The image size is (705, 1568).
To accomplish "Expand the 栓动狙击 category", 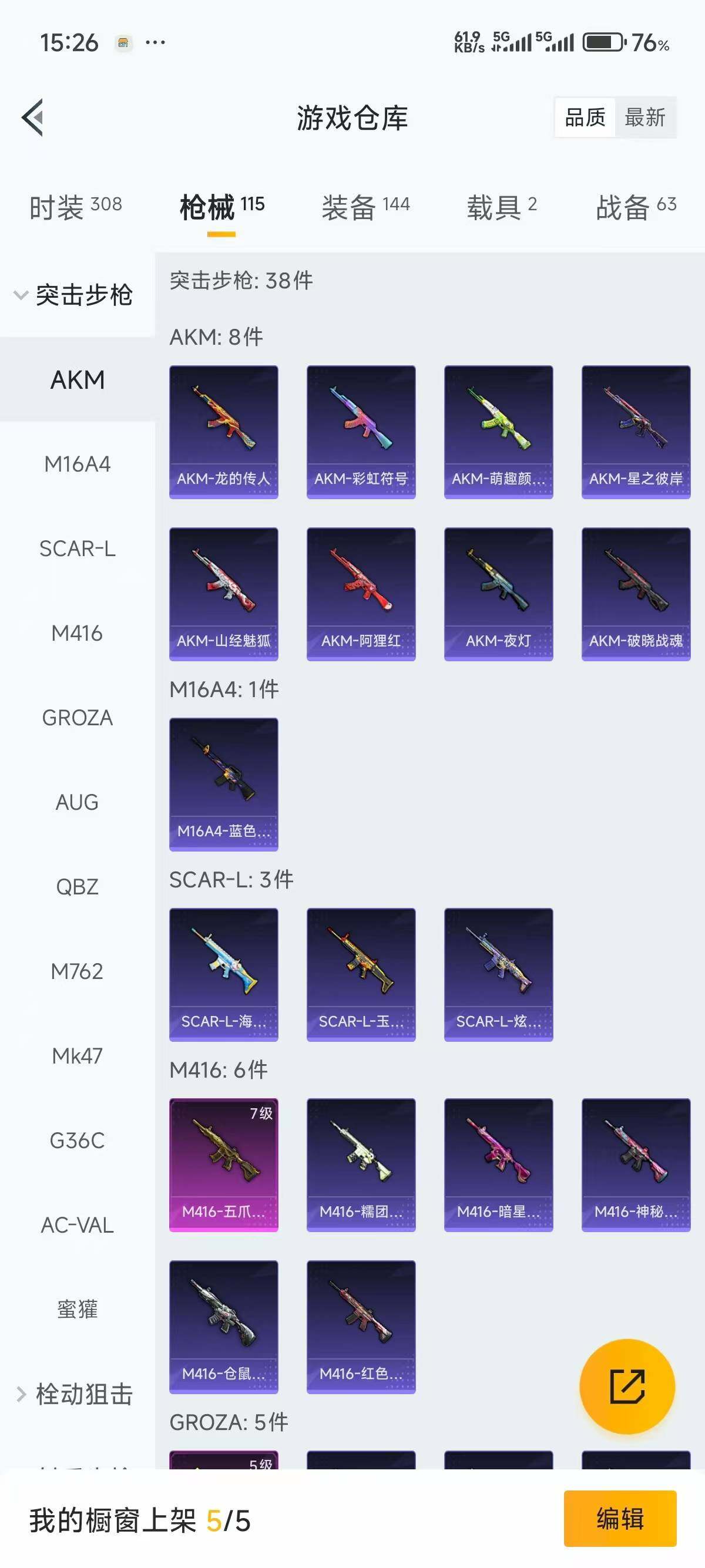I will click(x=73, y=1394).
